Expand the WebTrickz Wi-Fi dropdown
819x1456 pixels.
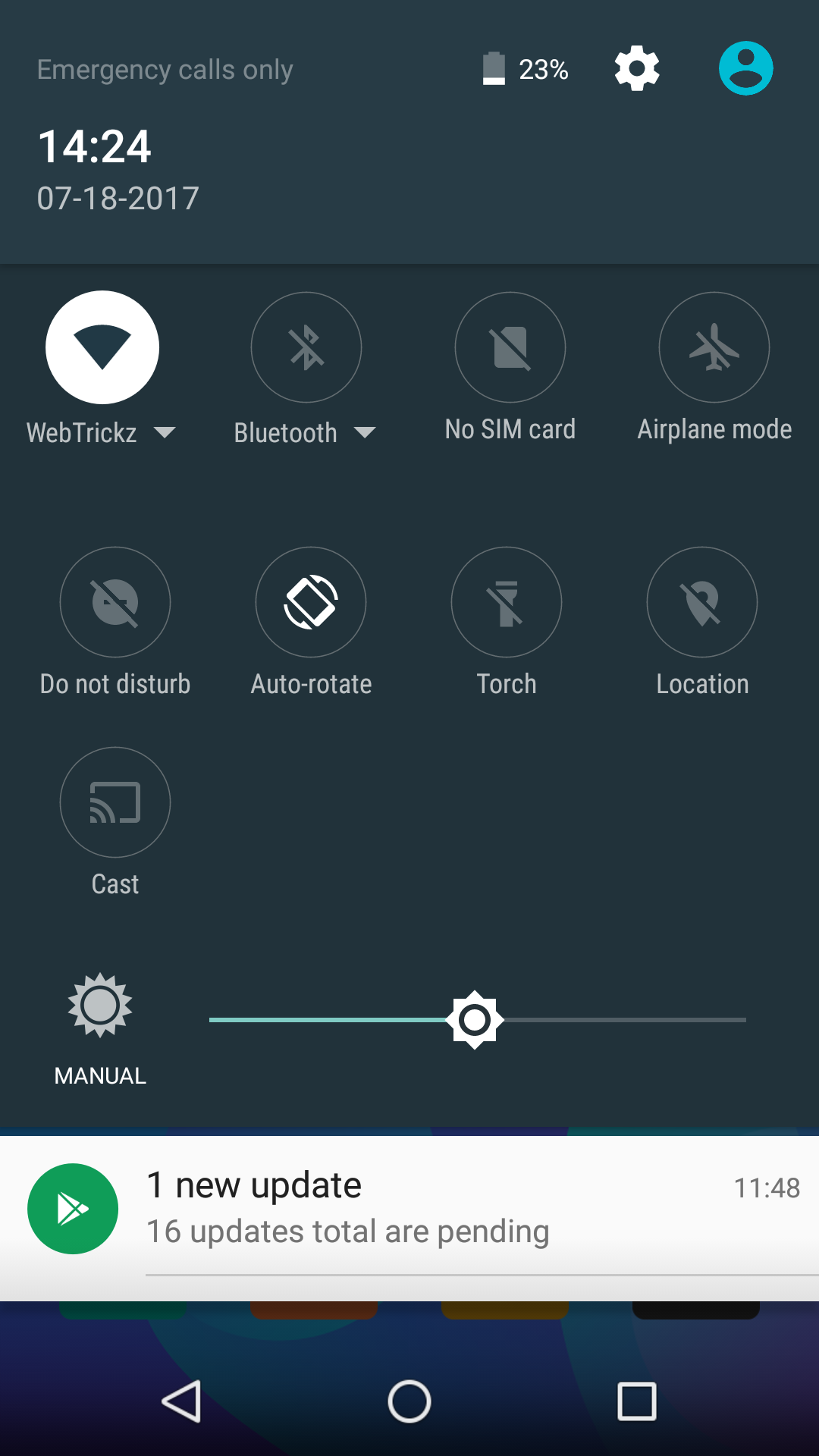pos(165,432)
